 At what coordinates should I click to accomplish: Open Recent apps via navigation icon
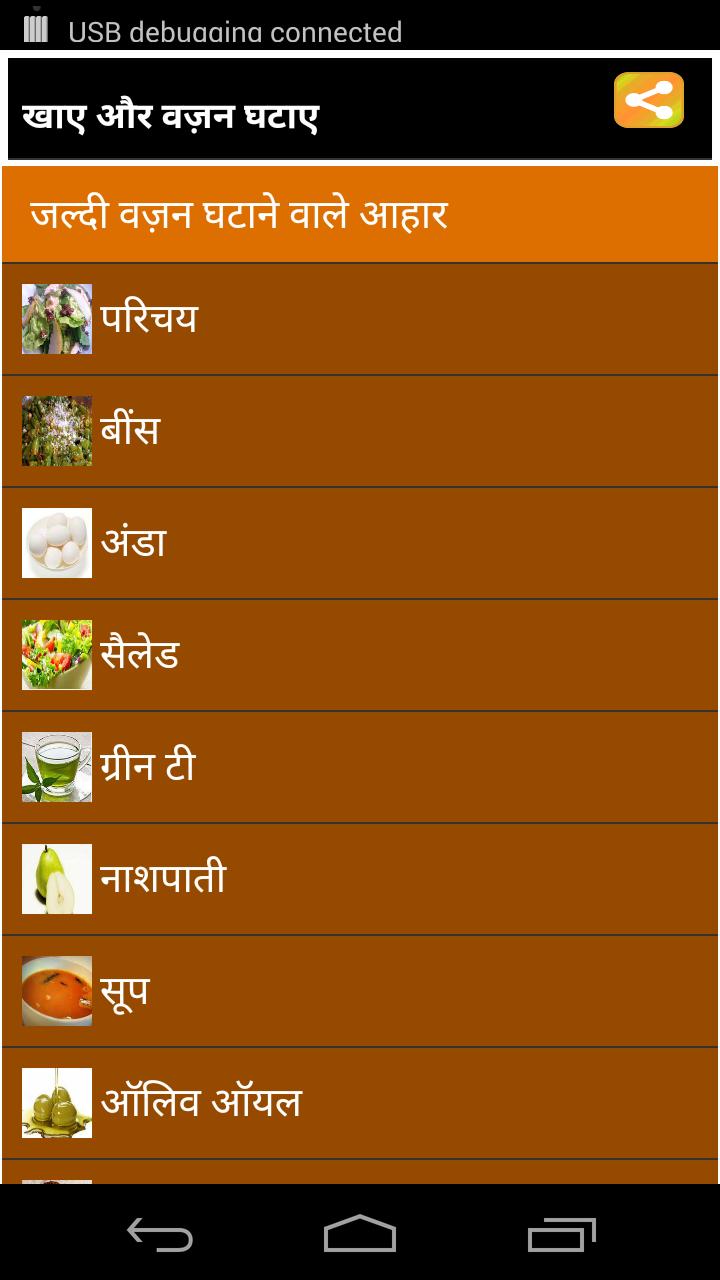point(563,1235)
